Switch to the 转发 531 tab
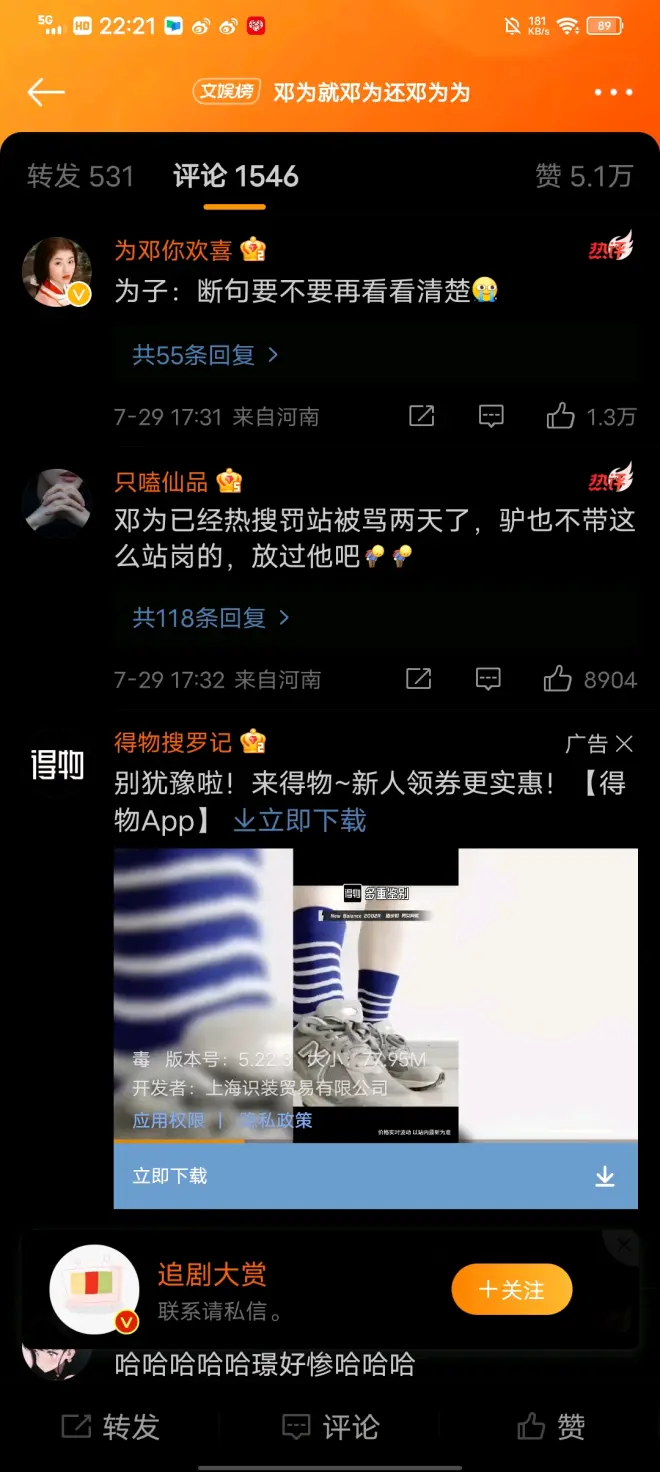 [80, 177]
